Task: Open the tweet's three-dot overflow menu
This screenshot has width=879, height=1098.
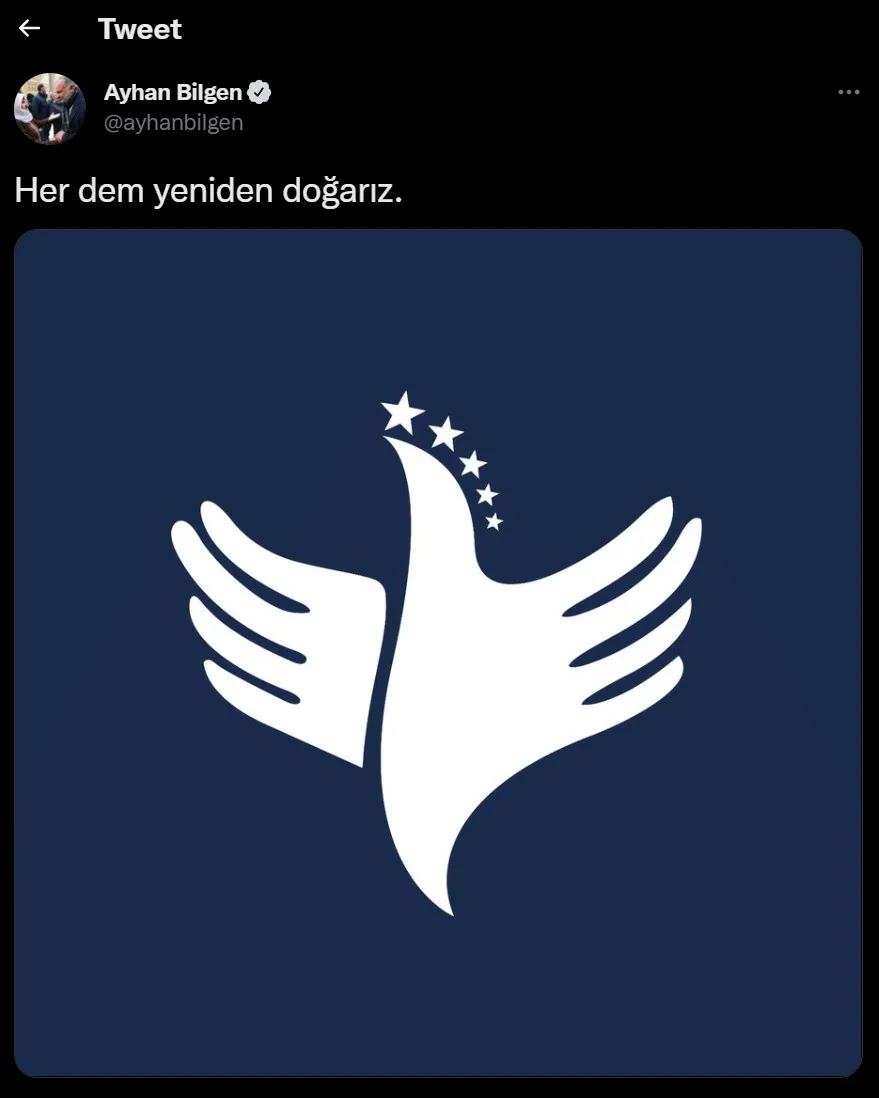Action: click(x=848, y=92)
